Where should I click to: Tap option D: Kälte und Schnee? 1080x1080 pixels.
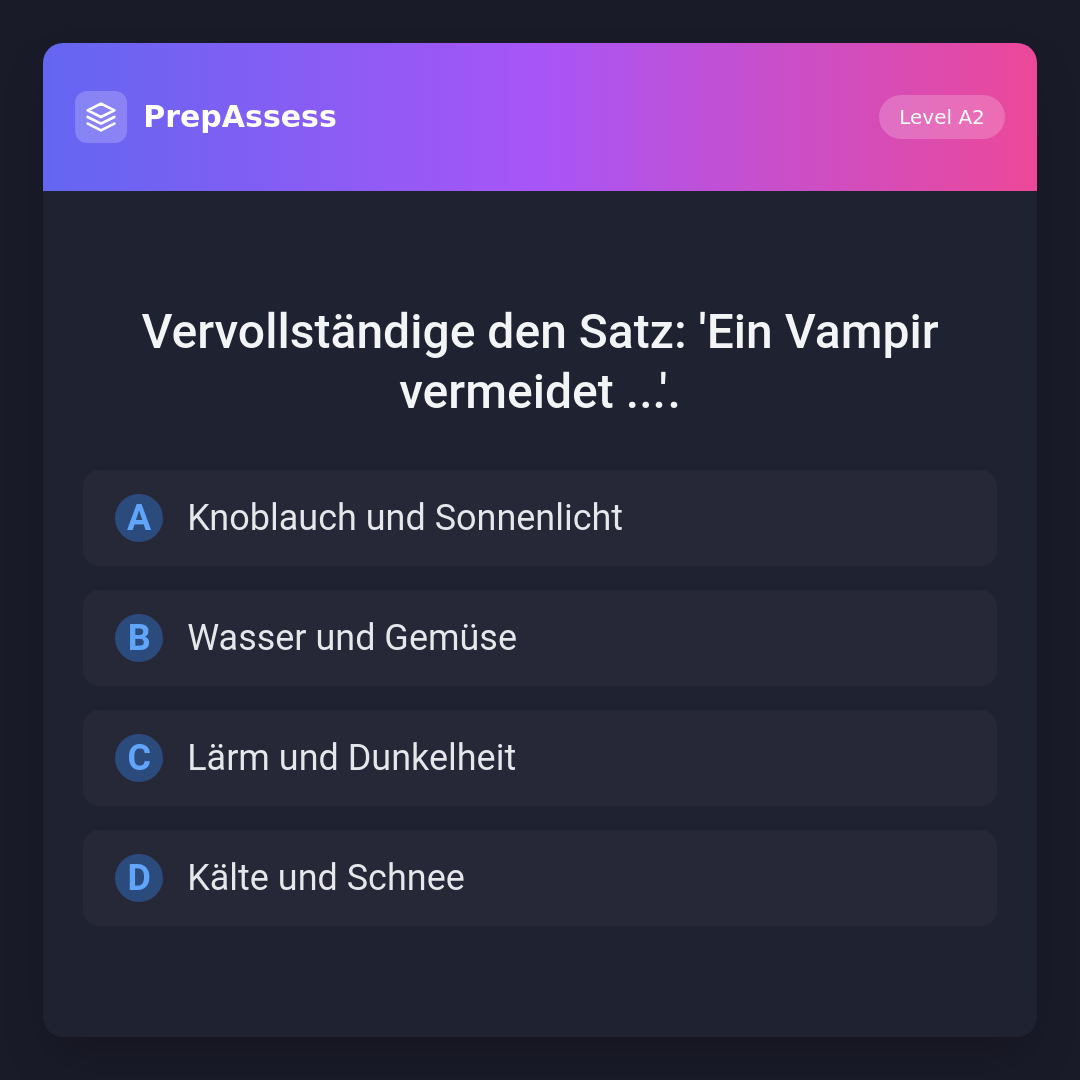(539, 878)
